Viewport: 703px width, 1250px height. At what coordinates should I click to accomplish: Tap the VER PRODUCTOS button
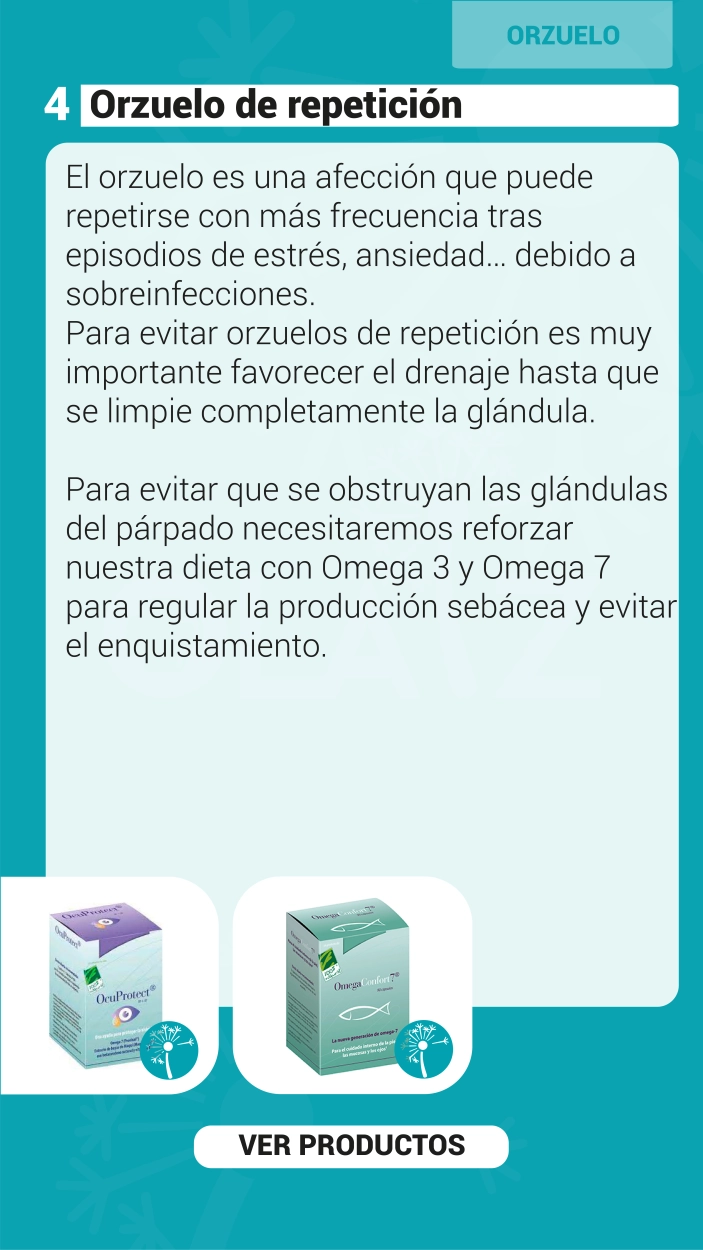[351, 1146]
